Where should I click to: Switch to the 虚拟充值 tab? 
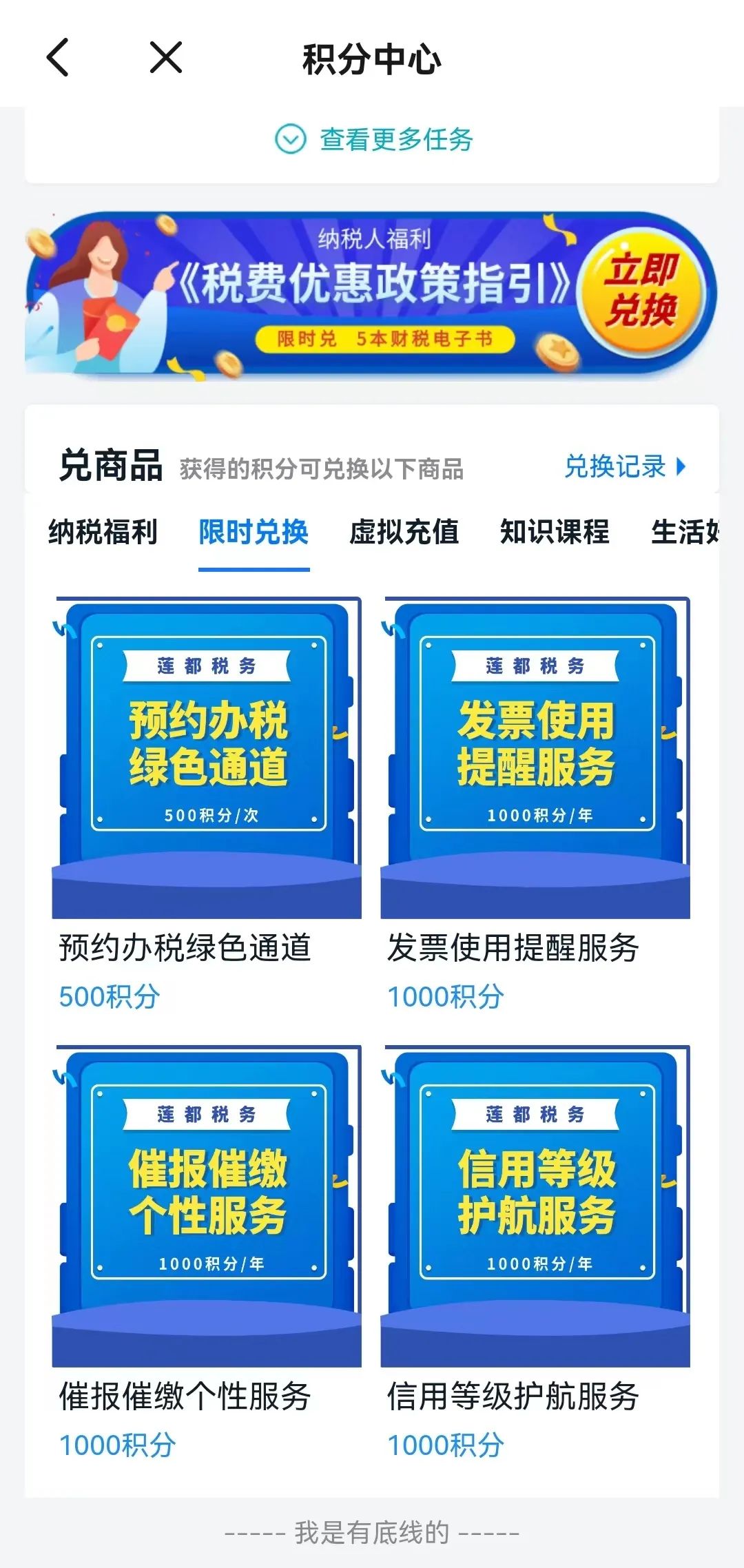tap(404, 533)
